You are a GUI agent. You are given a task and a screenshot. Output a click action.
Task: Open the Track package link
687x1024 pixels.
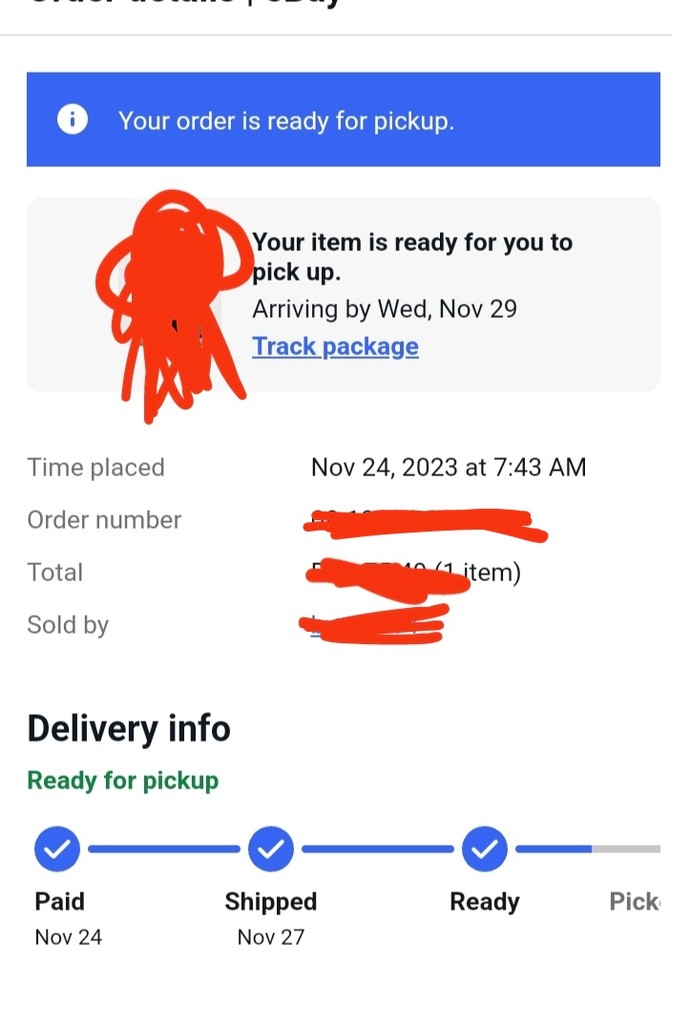click(335, 347)
